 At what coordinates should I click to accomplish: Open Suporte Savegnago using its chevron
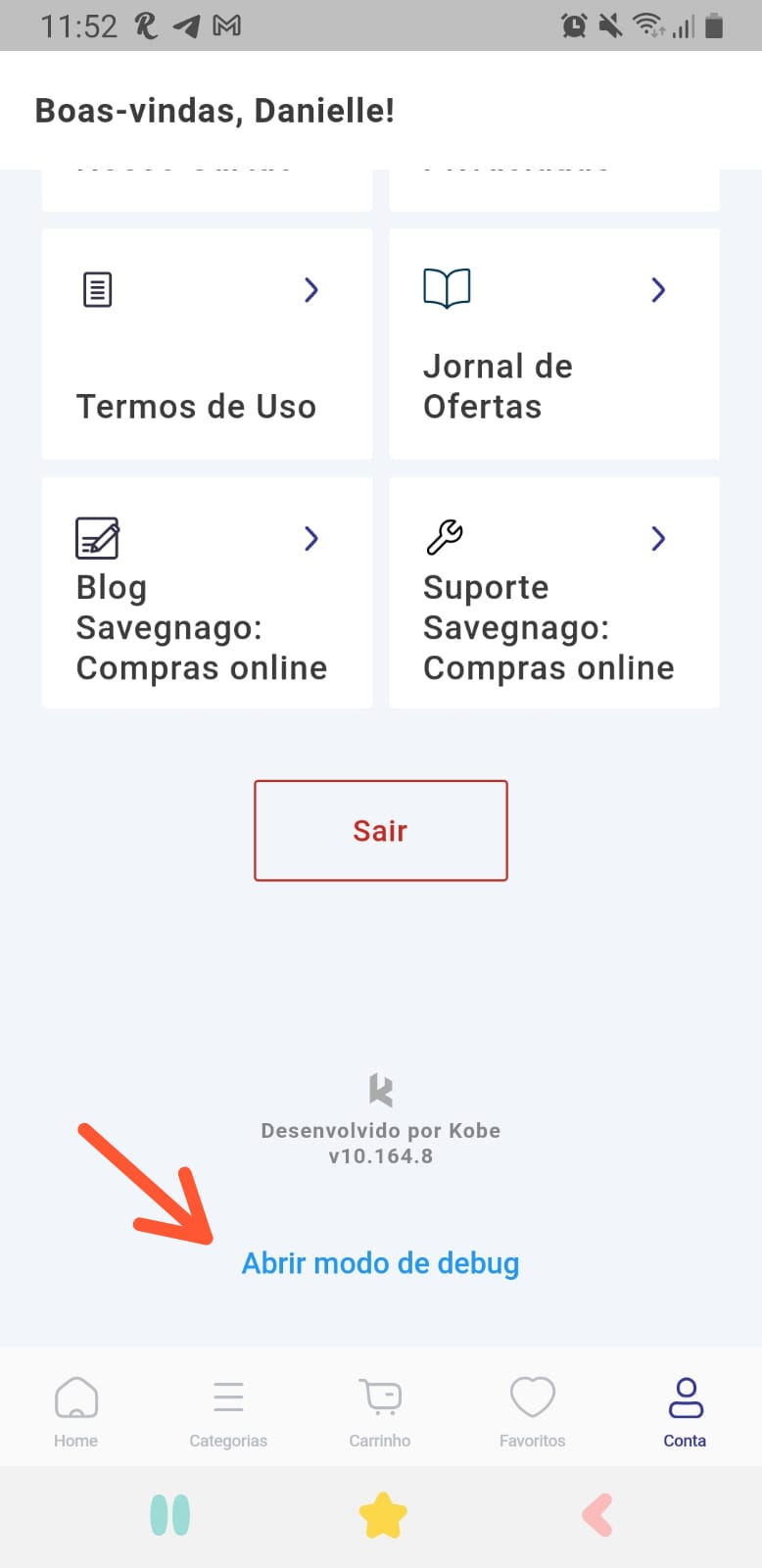tap(658, 538)
